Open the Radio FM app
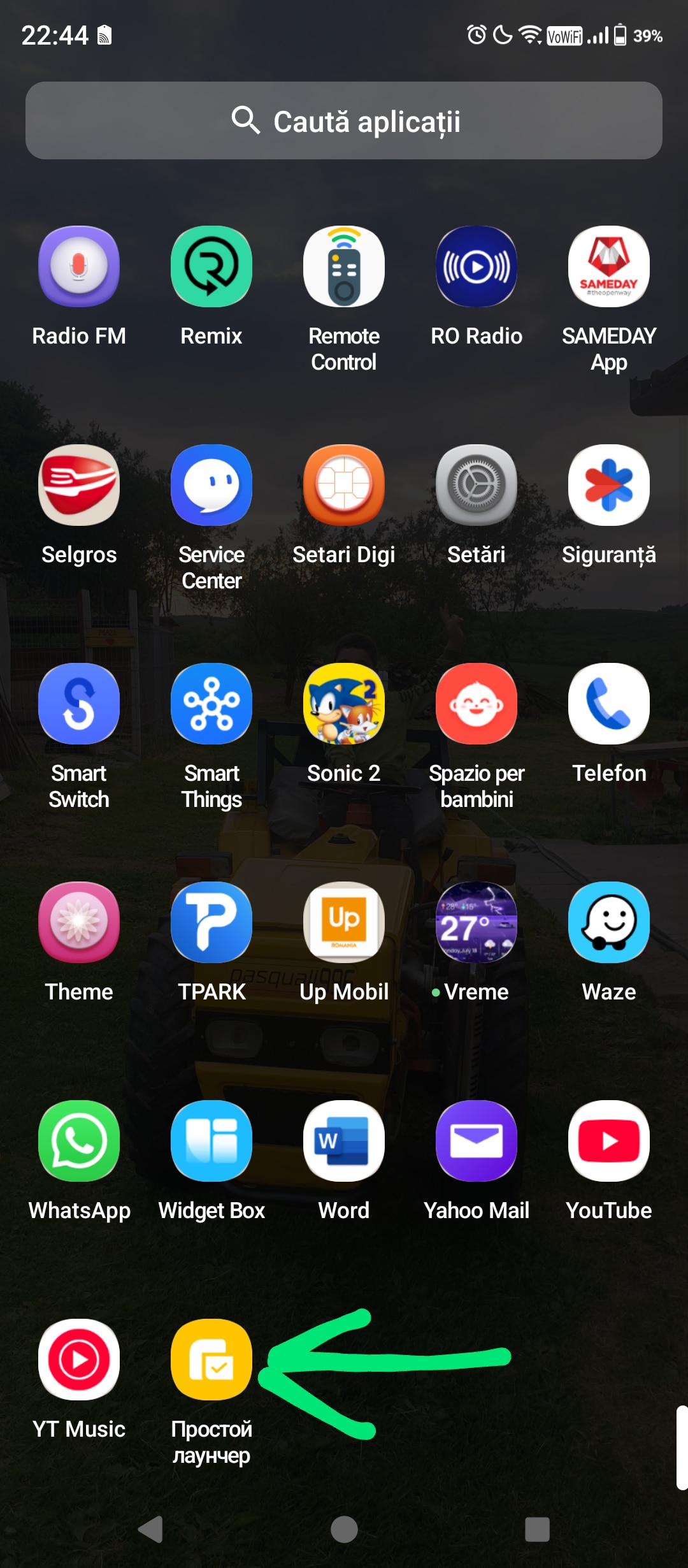The image size is (688, 1568). tap(79, 266)
